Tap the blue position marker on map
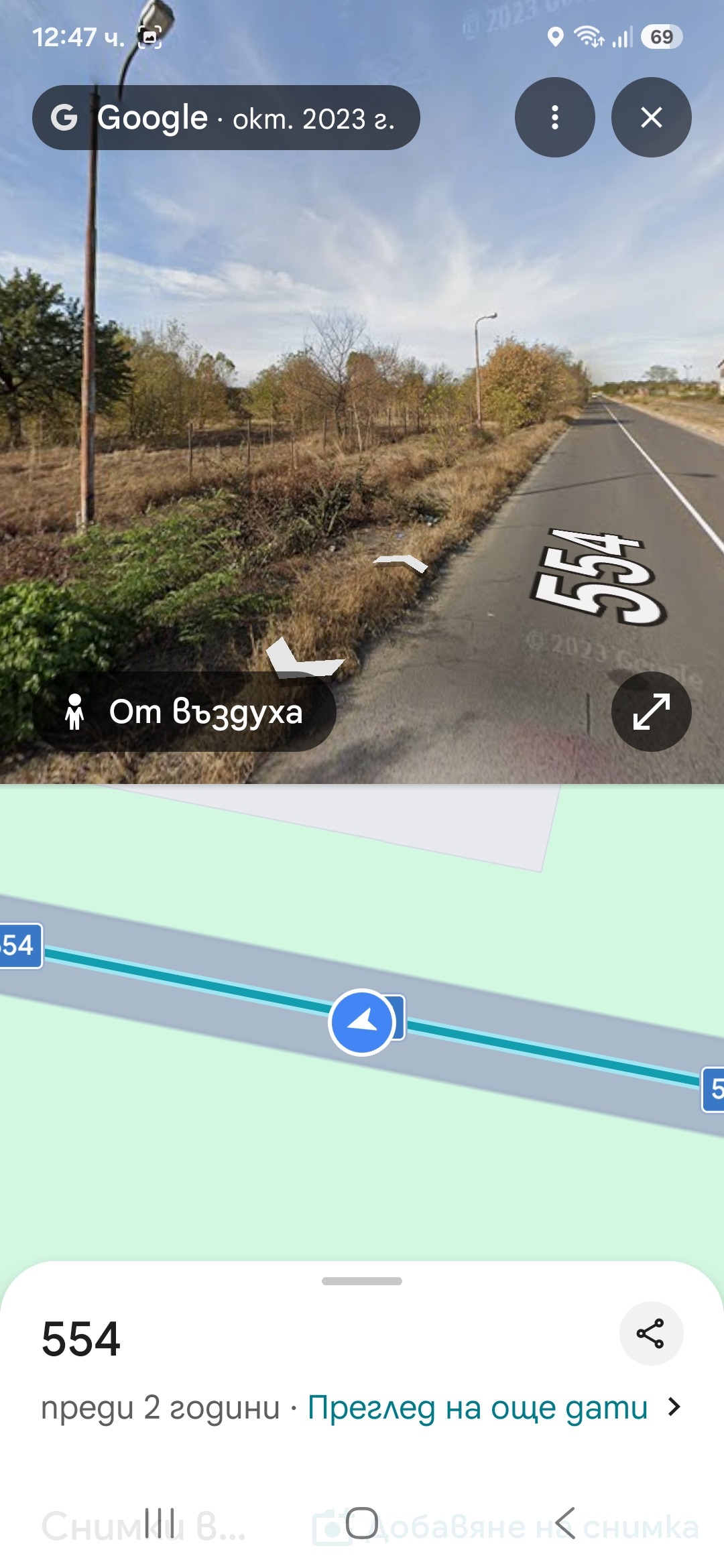 point(362,1022)
